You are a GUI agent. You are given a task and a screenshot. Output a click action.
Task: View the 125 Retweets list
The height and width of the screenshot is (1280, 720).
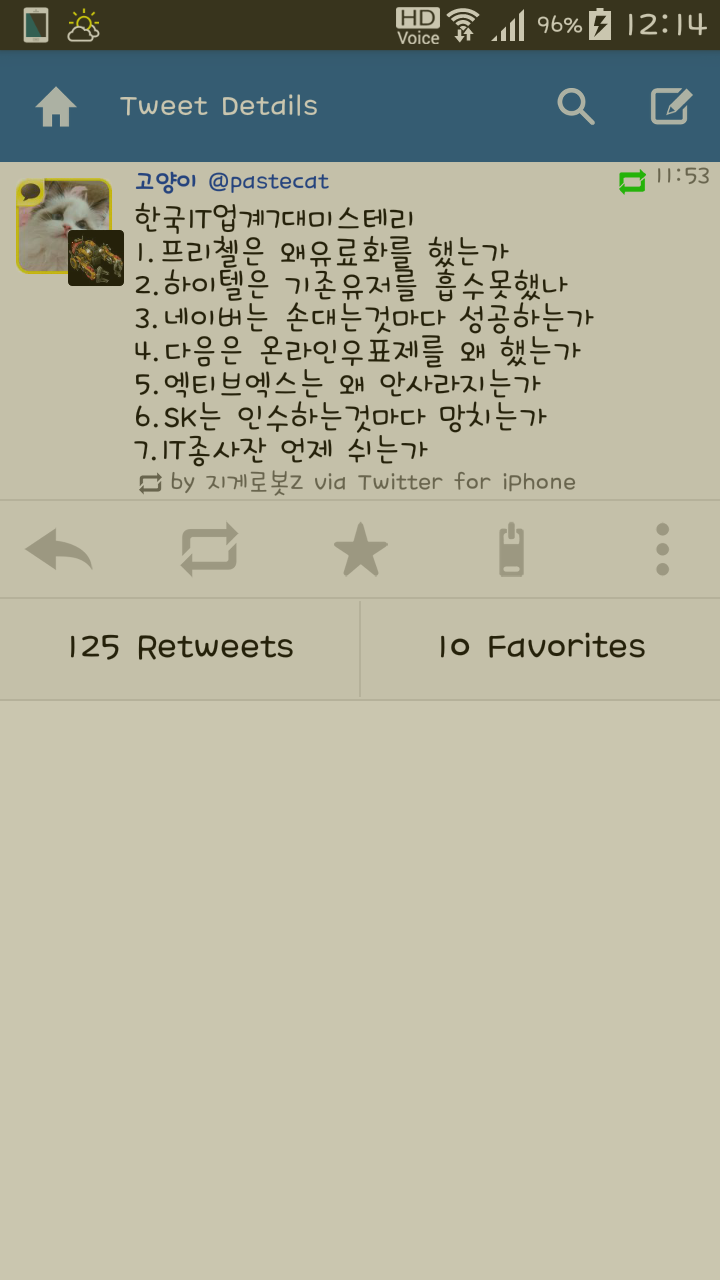point(180,647)
